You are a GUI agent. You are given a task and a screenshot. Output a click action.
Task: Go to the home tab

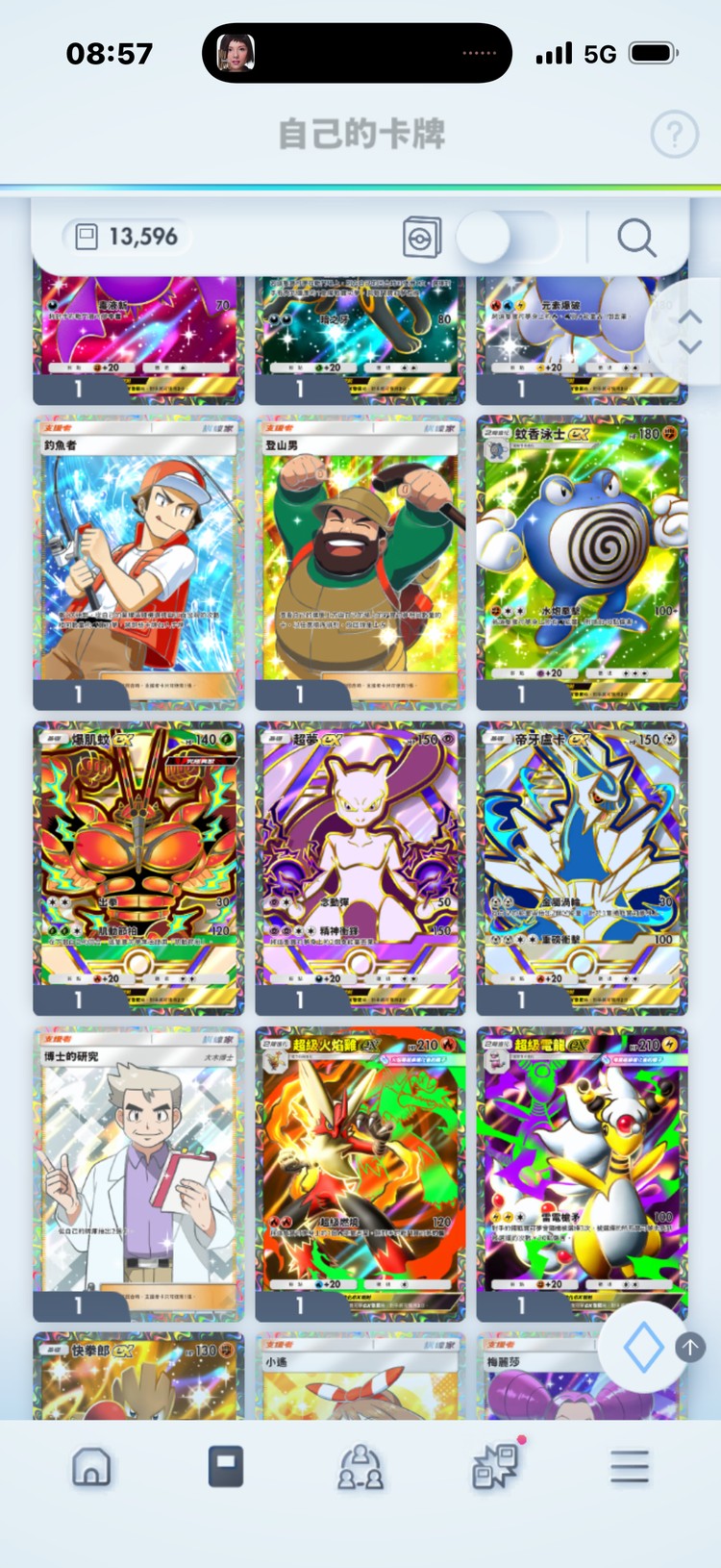pyautogui.click(x=91, y=1467)
